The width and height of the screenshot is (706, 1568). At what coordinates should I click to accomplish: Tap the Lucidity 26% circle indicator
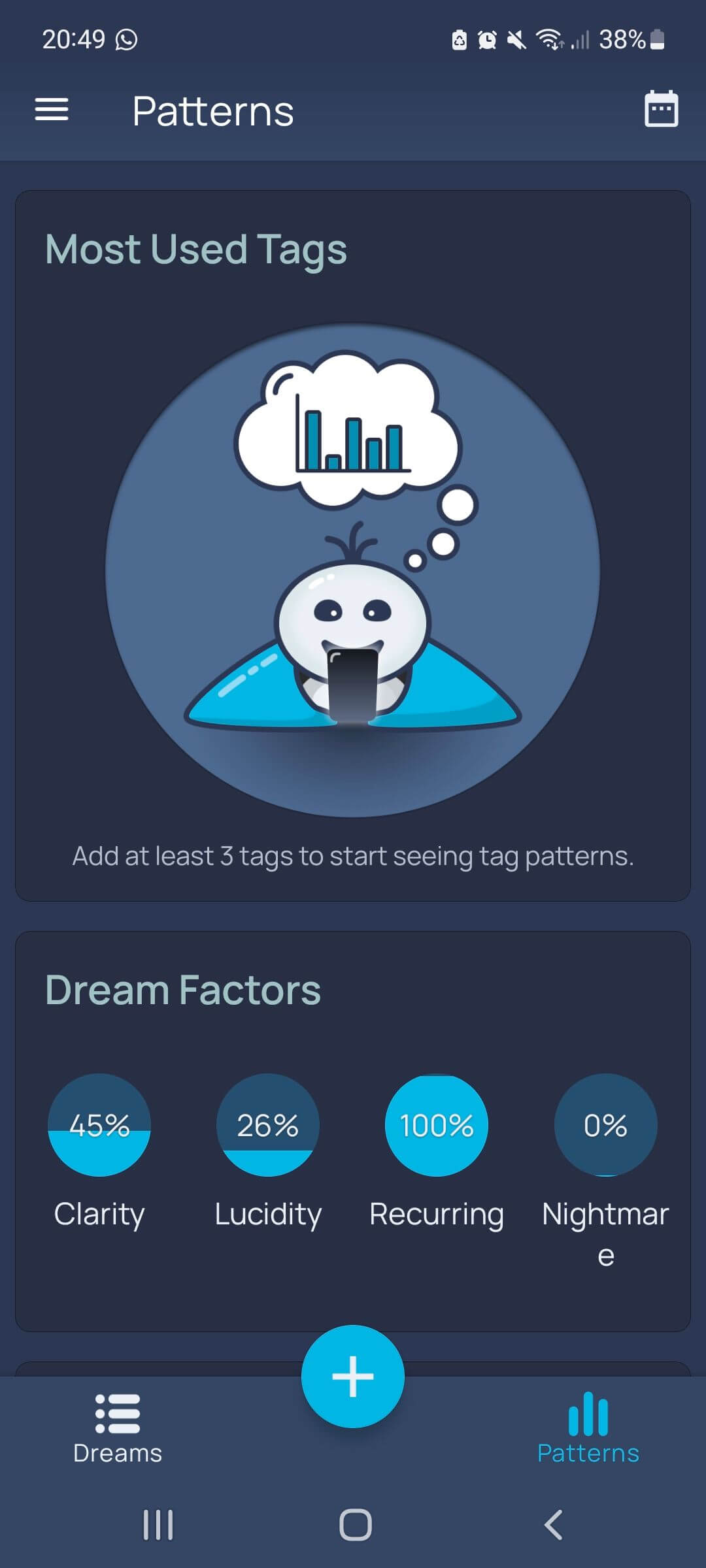click(267, 1125)
